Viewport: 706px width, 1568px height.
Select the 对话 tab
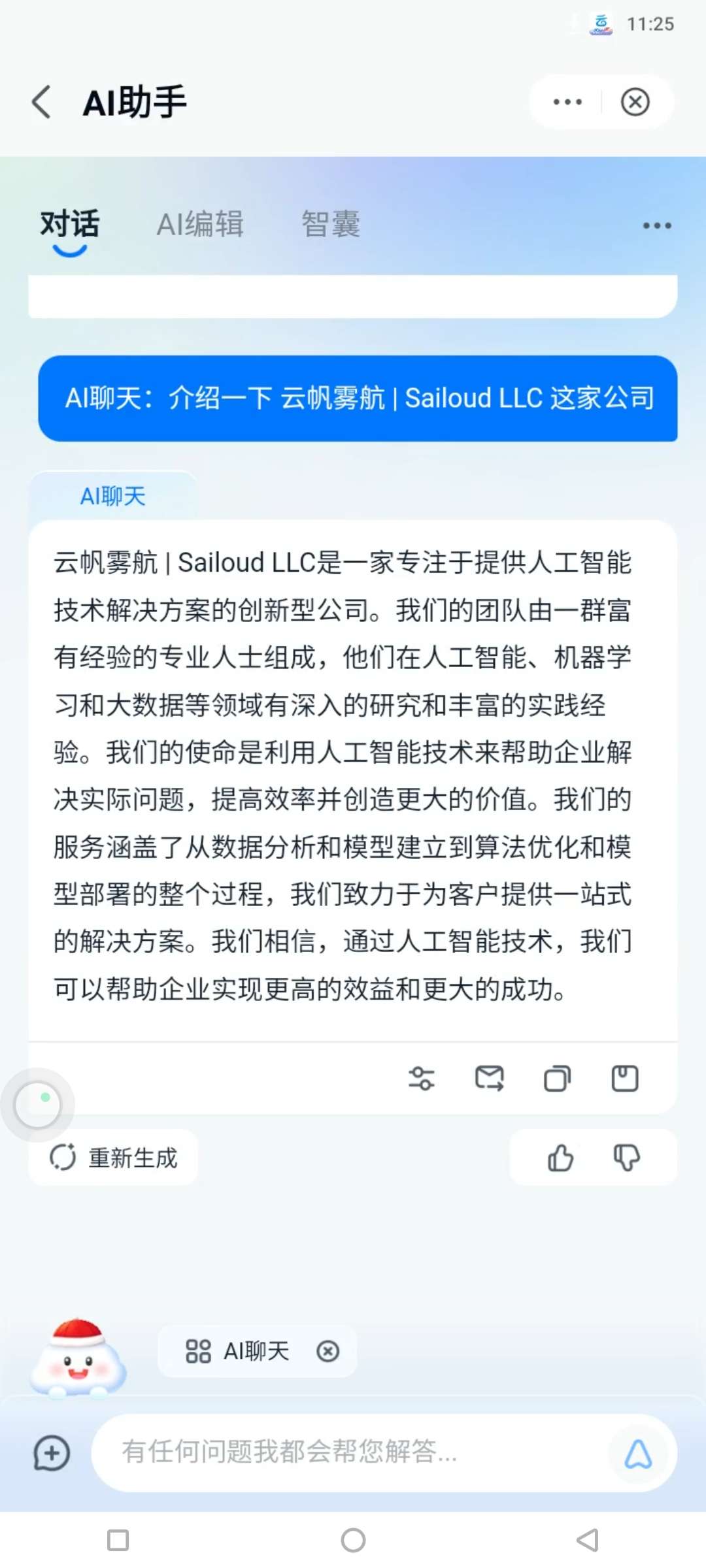pyautogui.click(x=69, y=224)
